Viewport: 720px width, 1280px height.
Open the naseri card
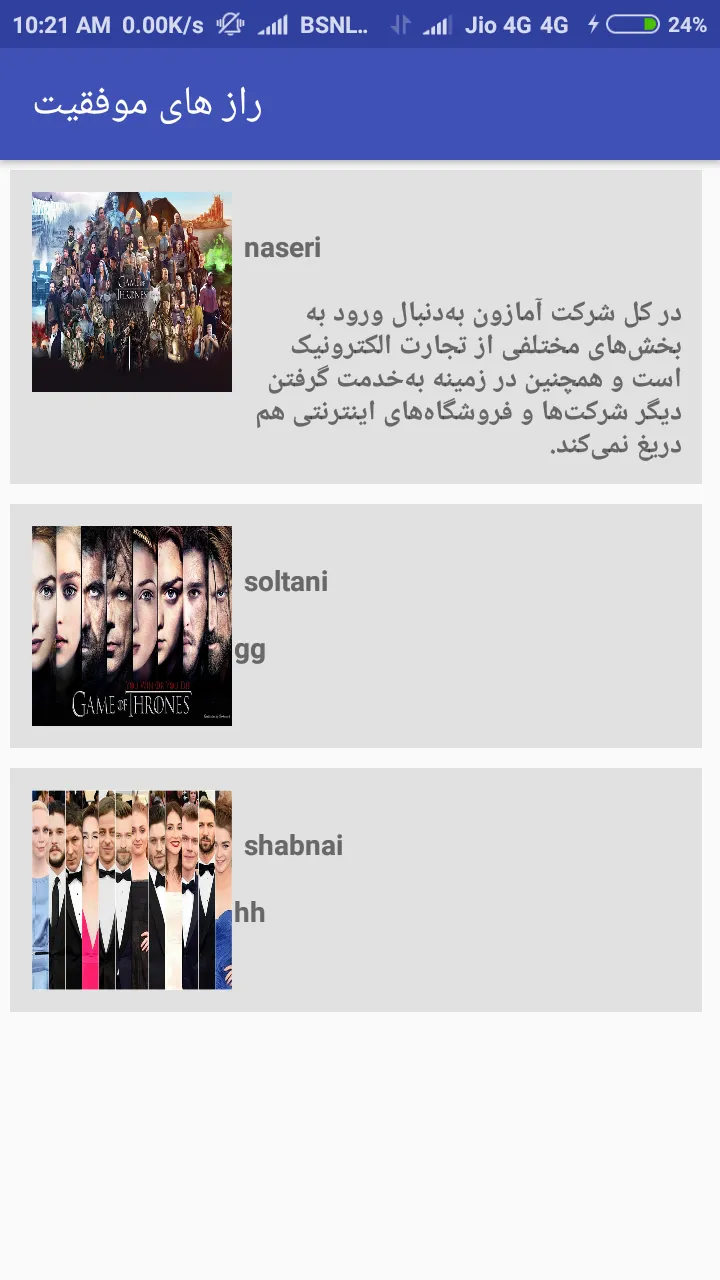tap(356, 327)
